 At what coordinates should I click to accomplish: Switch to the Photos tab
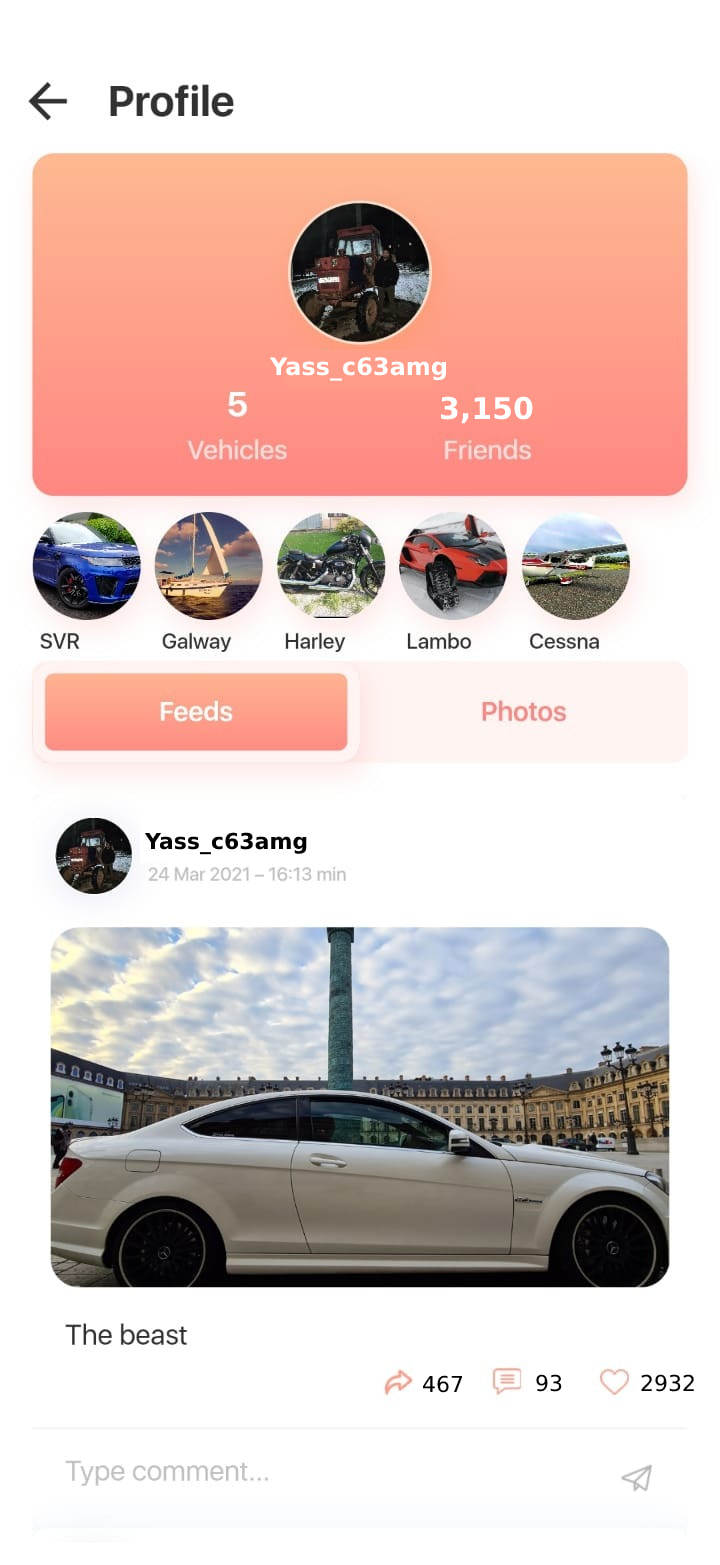point(523,712)
